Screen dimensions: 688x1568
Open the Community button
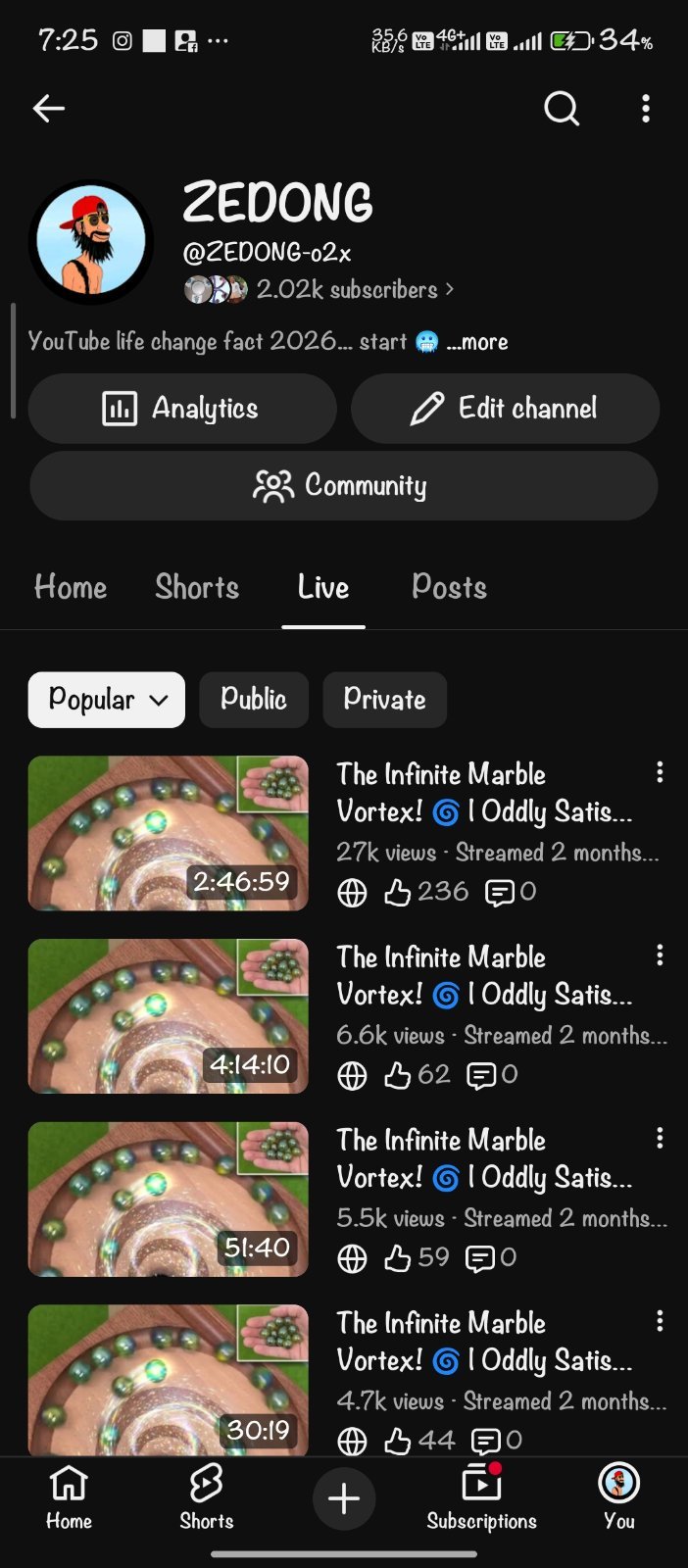click(344, 486)
